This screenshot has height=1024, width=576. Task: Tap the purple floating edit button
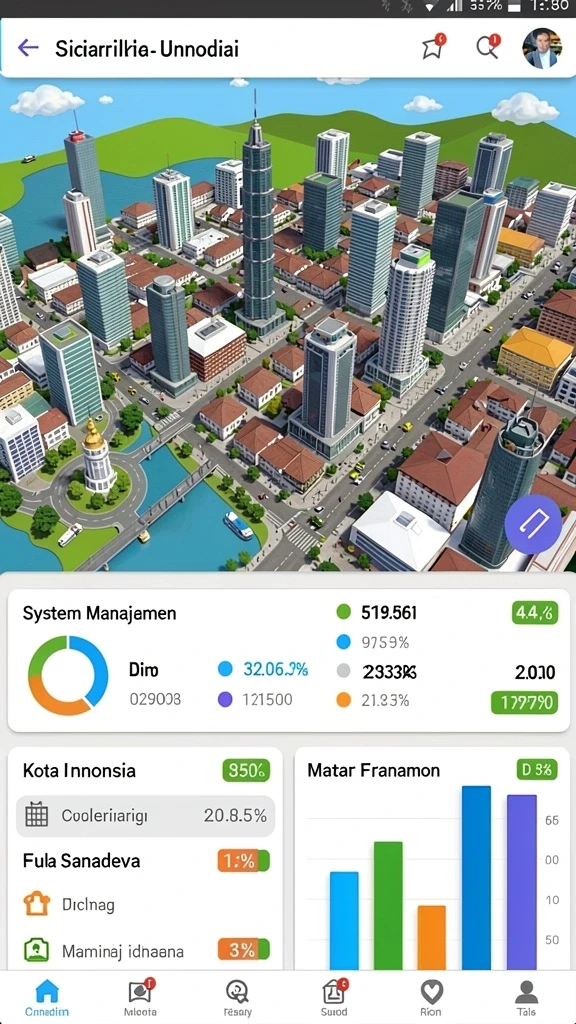[x=533, y=524]
